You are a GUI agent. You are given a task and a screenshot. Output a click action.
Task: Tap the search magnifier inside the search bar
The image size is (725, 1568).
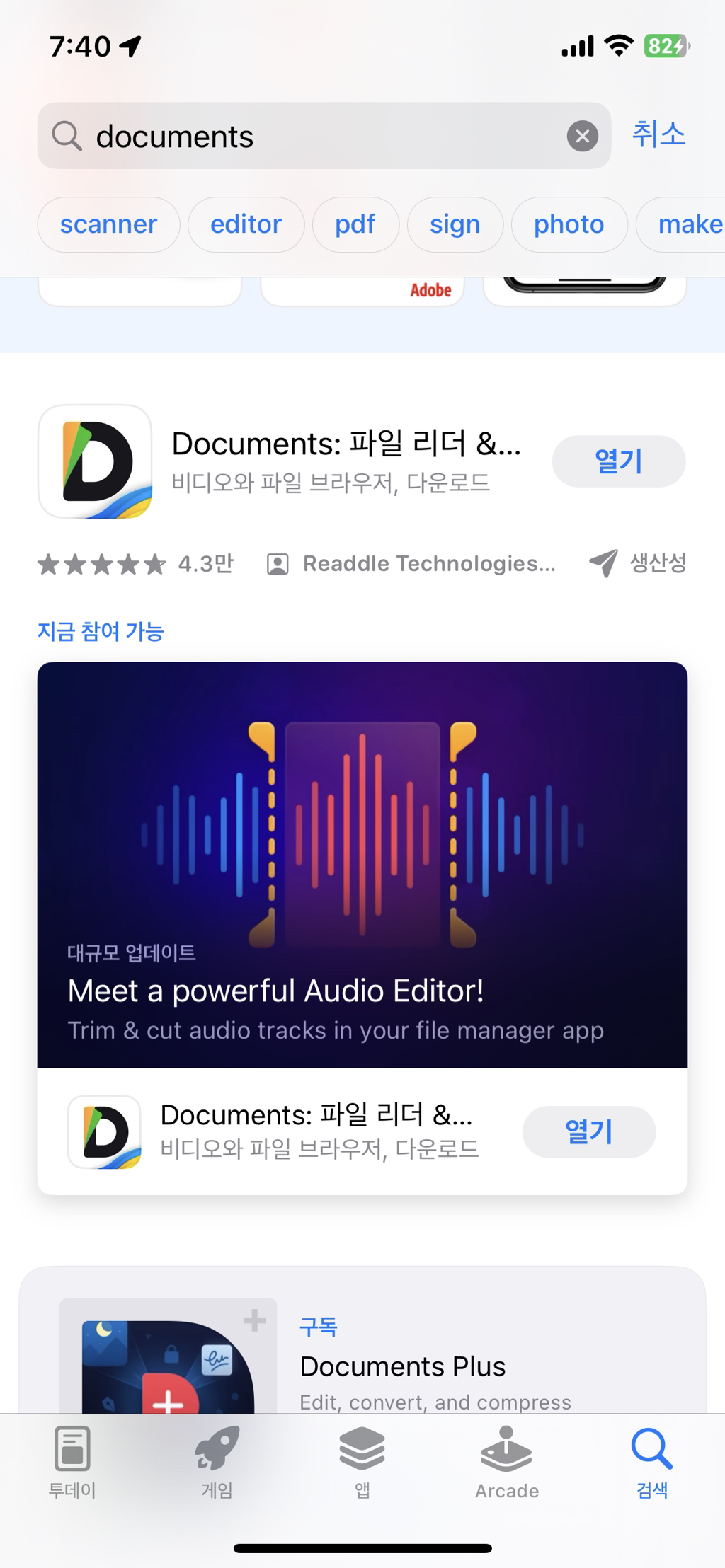pos(67,135)
